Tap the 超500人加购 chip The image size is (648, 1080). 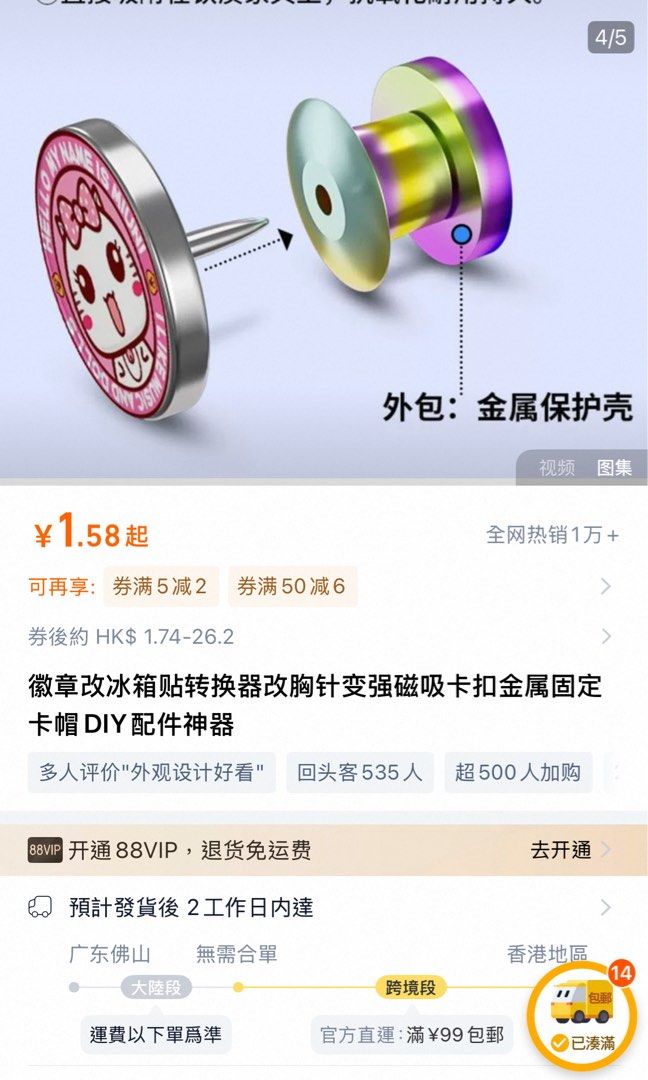tap(518, 773)
